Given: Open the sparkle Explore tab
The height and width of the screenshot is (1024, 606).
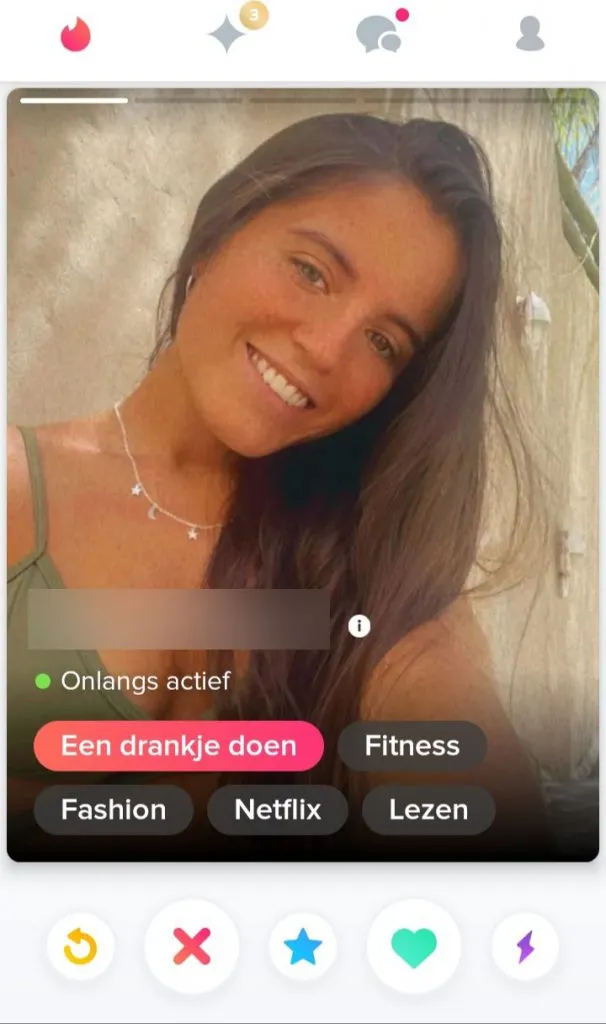Looking at the screenshot, I should tap(229, 35).
